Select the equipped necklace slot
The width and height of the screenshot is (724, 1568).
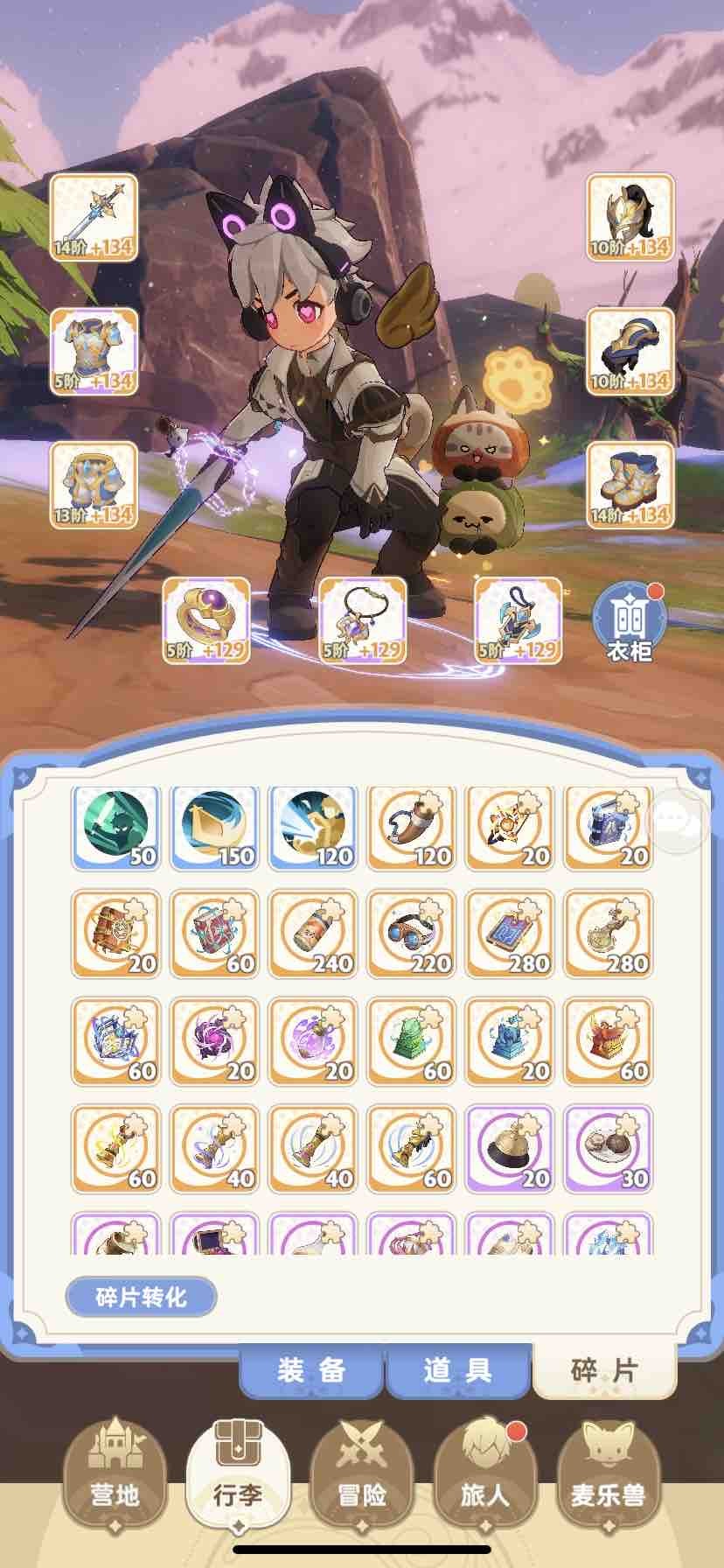tap(362, 620)
